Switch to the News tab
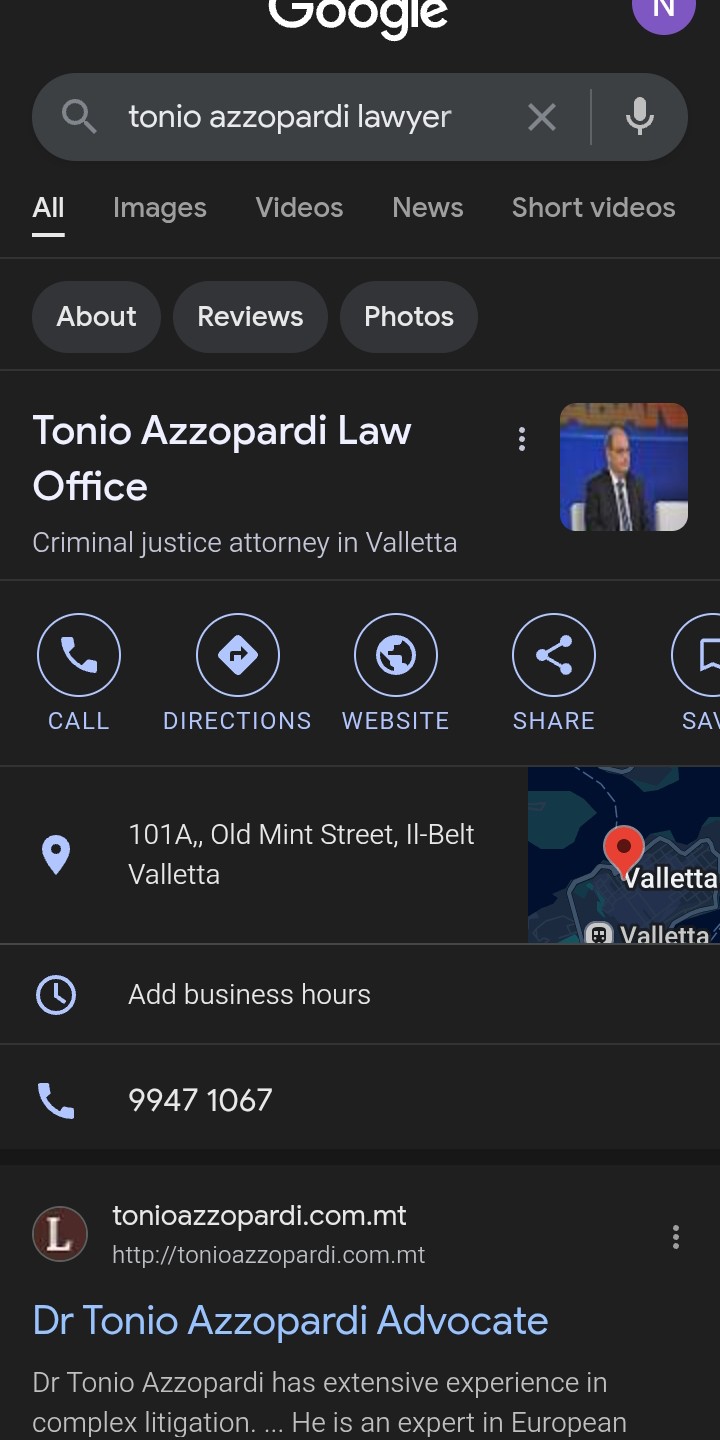 click(428, 207)
